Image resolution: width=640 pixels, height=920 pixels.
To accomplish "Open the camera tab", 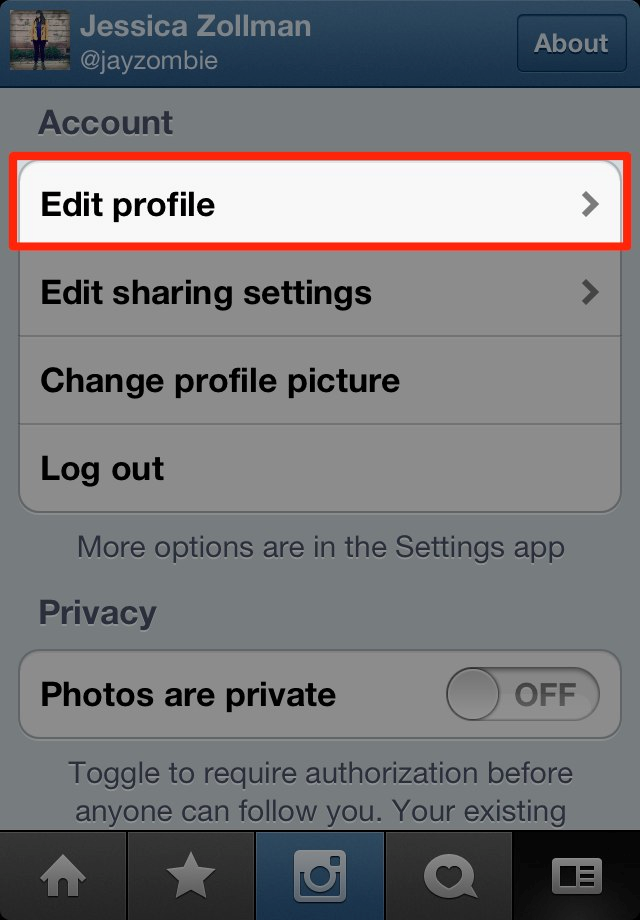I will [320, 876].
